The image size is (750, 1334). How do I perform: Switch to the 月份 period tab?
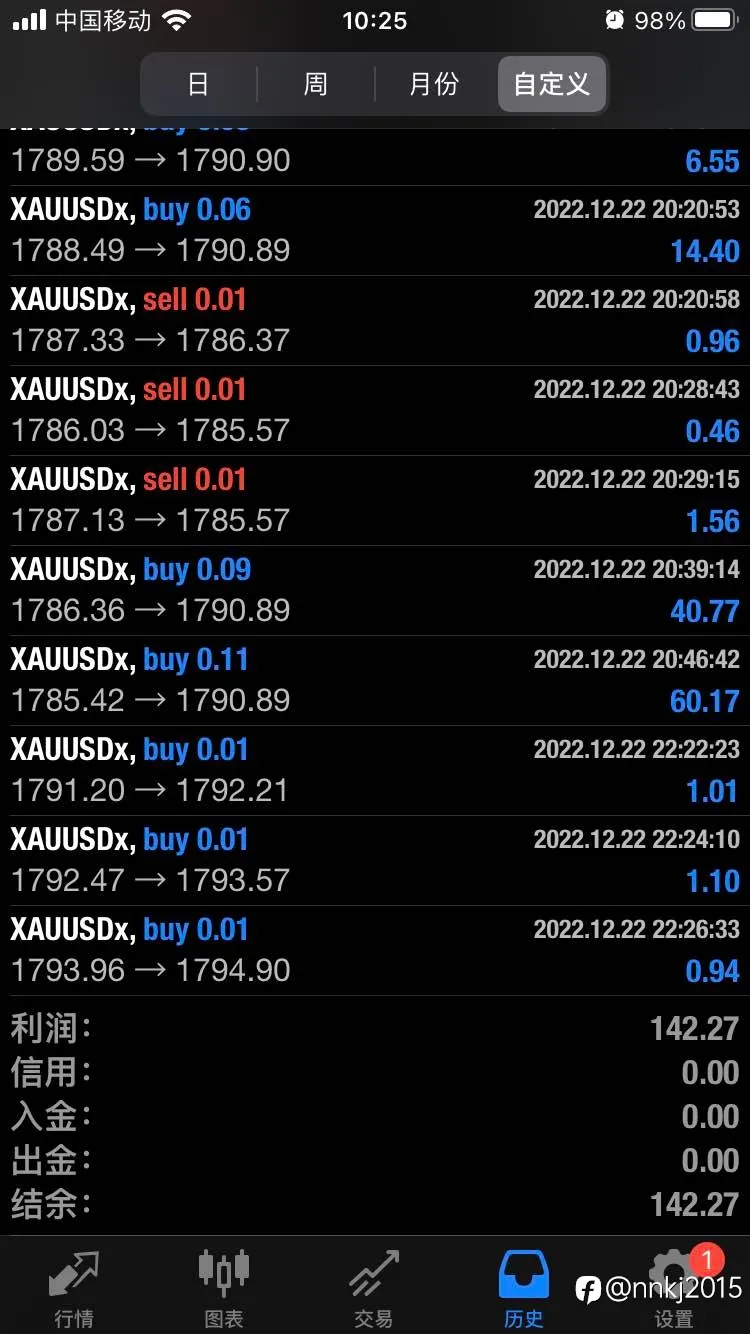[434, 84]
